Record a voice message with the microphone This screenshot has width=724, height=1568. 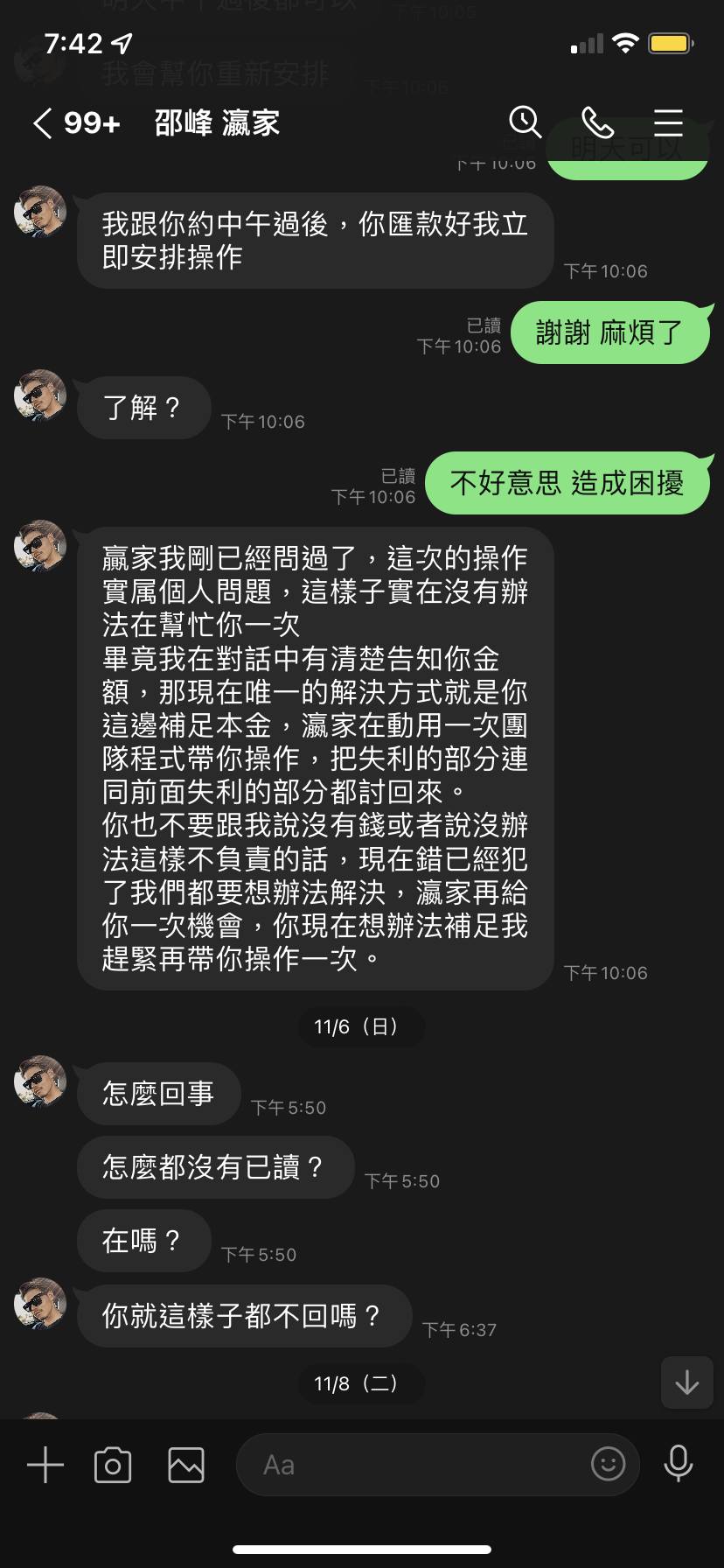pyautogui.click(x=679, y=1463)
